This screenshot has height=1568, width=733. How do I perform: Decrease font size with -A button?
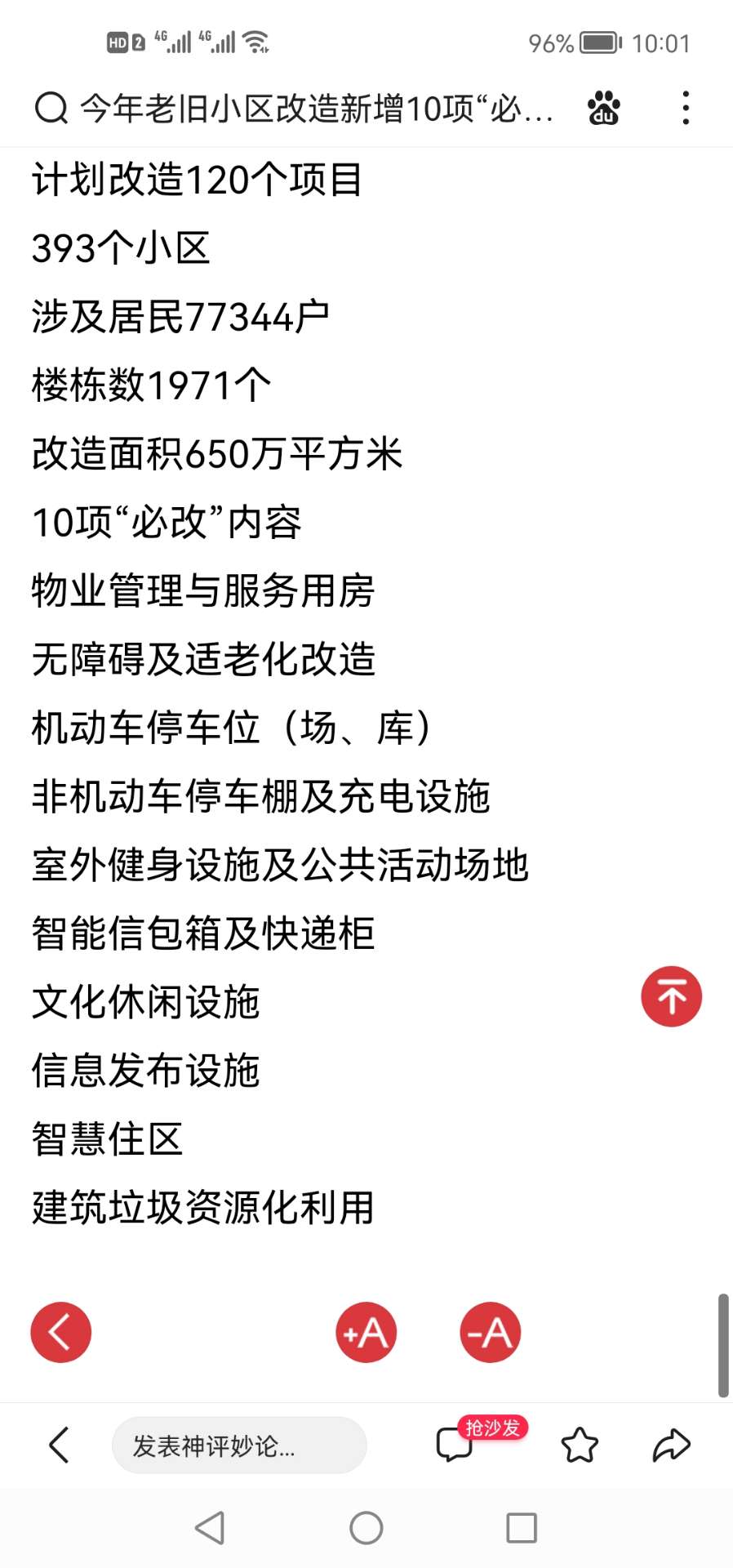[x=490, y=1332]
